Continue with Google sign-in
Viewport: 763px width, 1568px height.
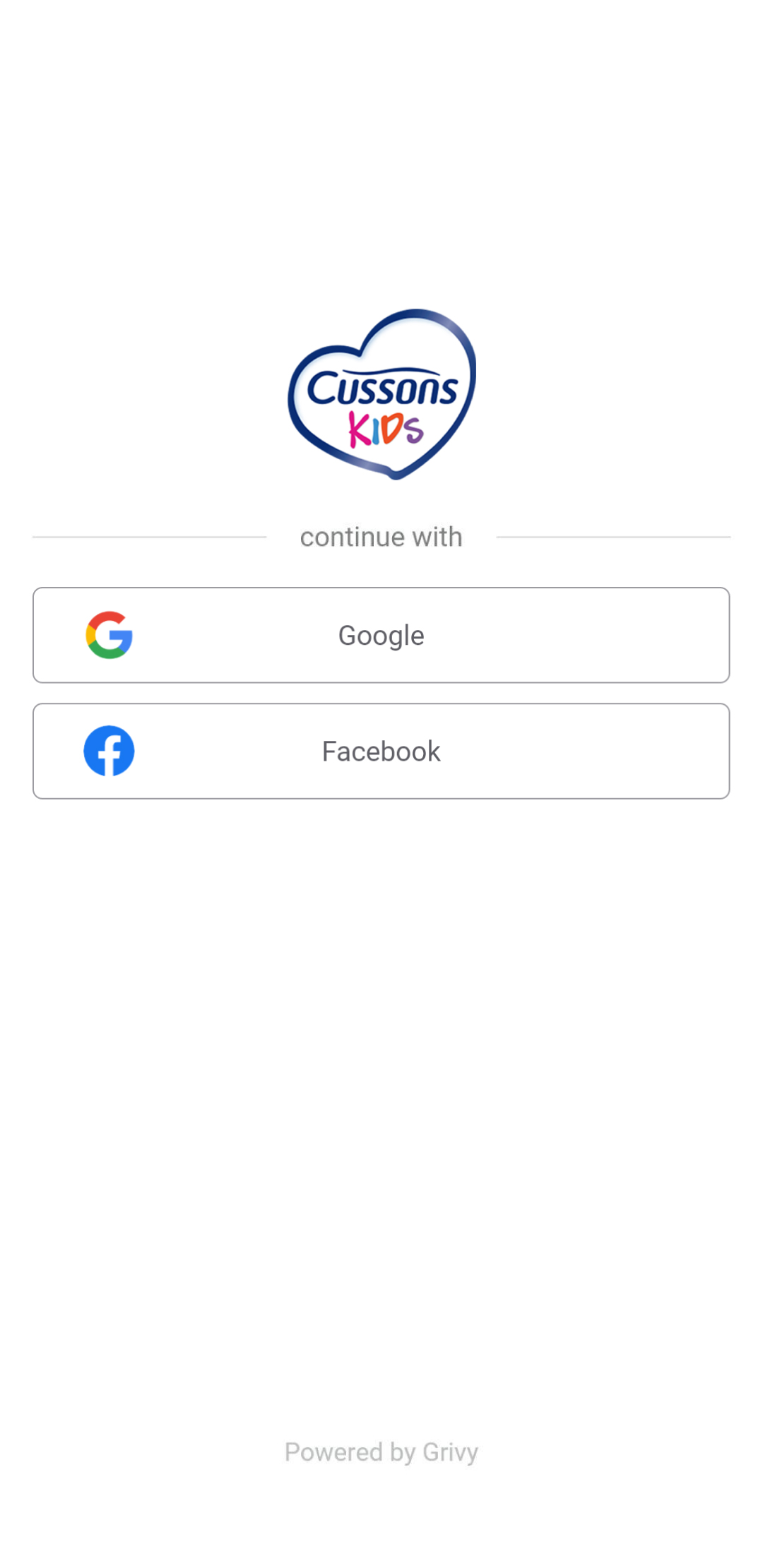tap(381, 635)
